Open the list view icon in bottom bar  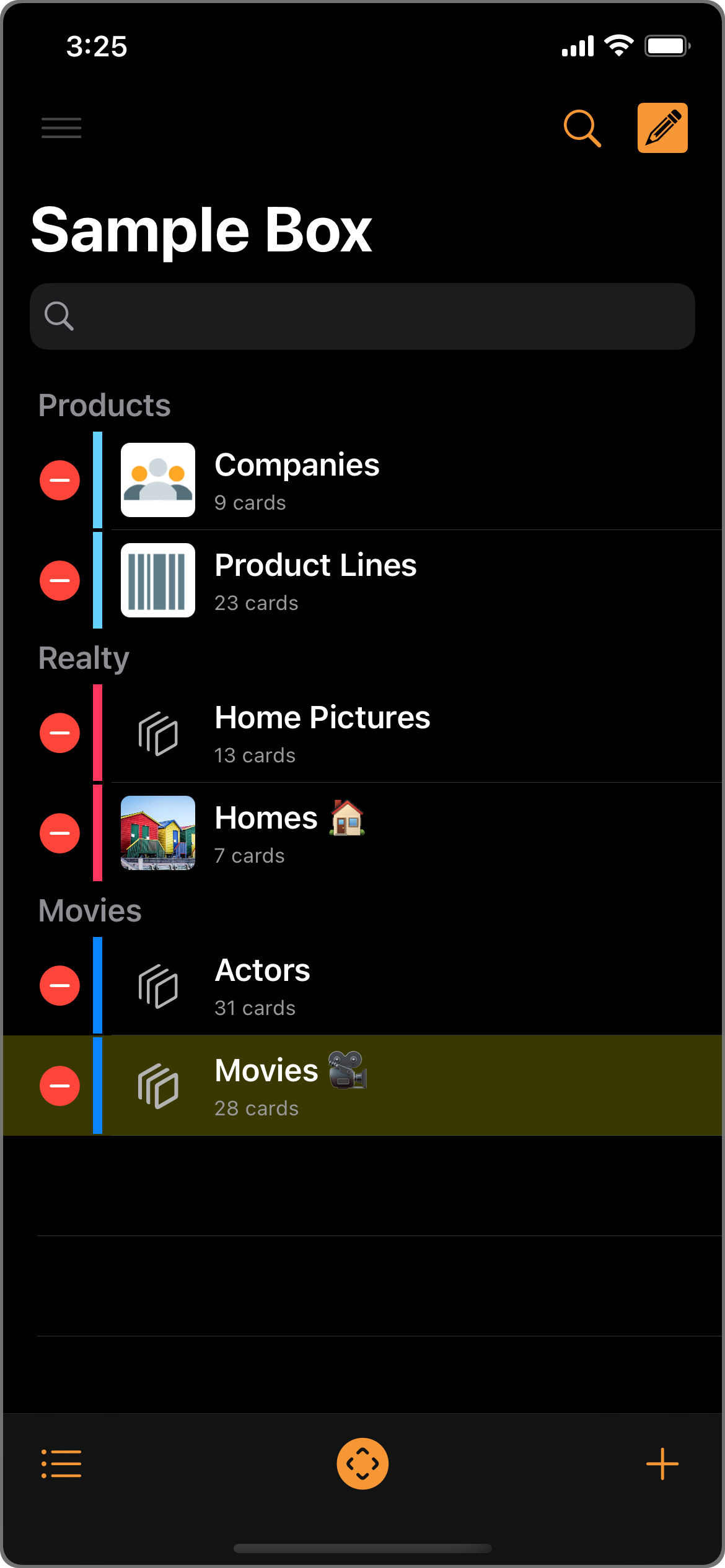pos(61,1464)
